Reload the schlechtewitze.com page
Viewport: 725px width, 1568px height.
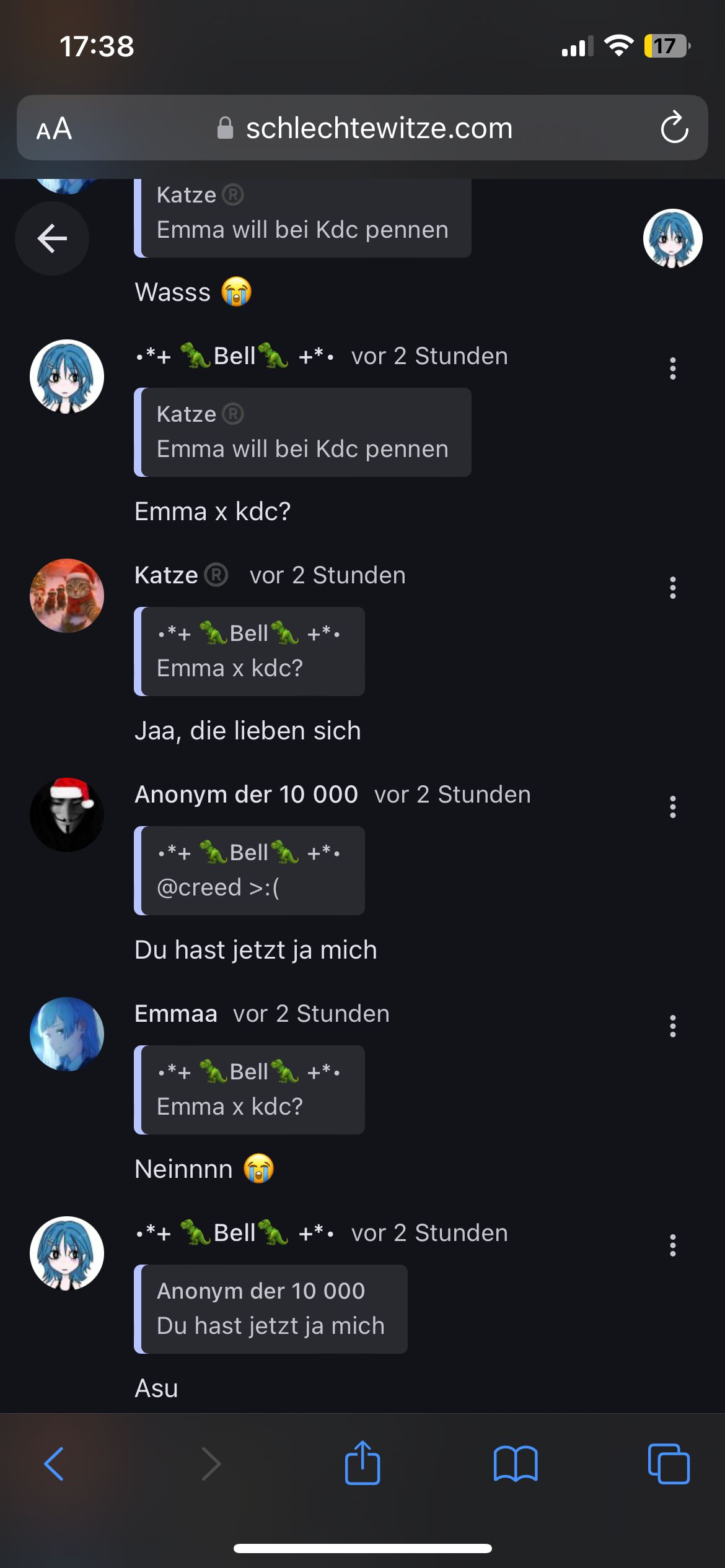click(674, 128)
